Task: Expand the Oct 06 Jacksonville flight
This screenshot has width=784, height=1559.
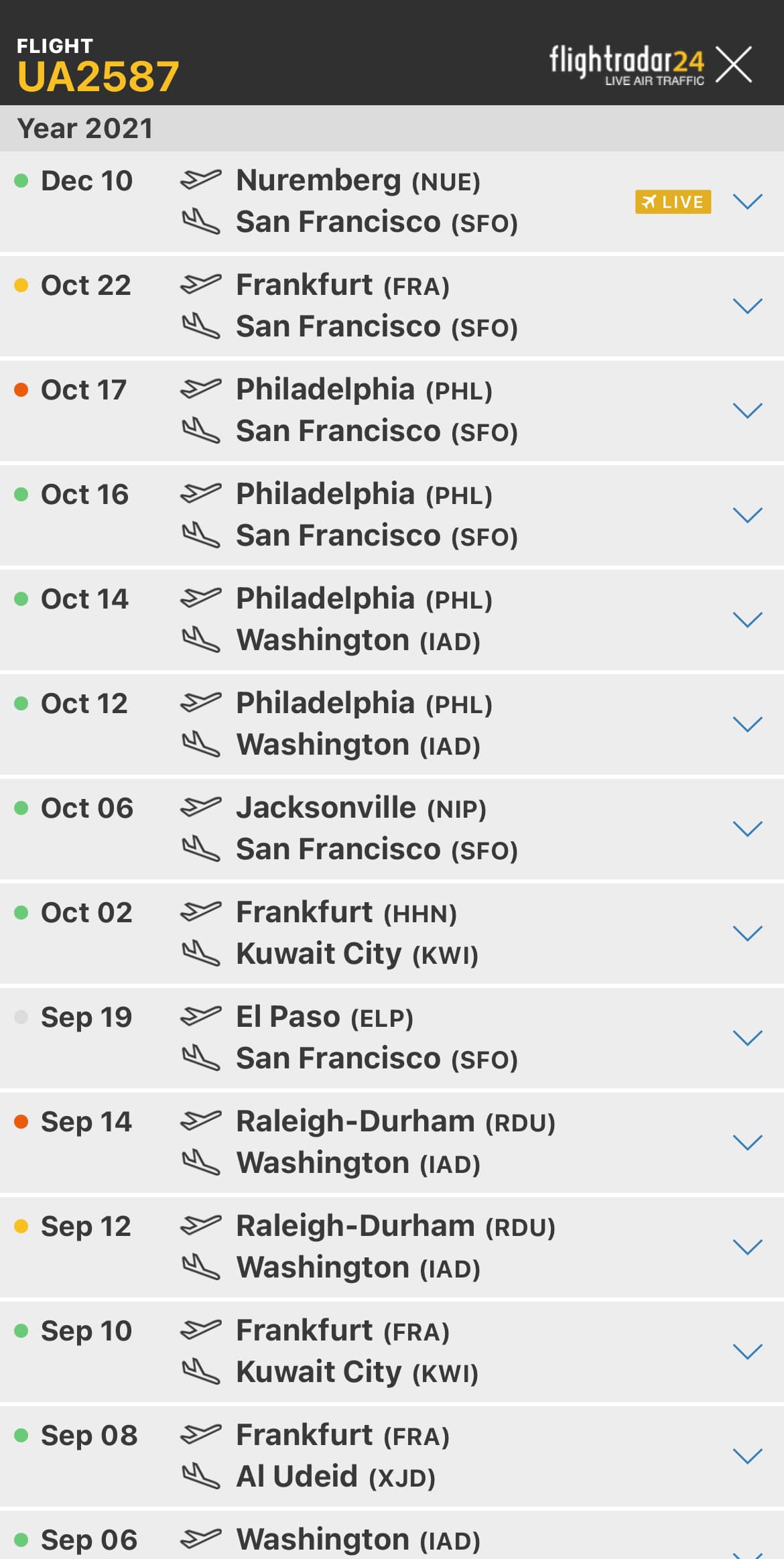Action: pos(747,829)
